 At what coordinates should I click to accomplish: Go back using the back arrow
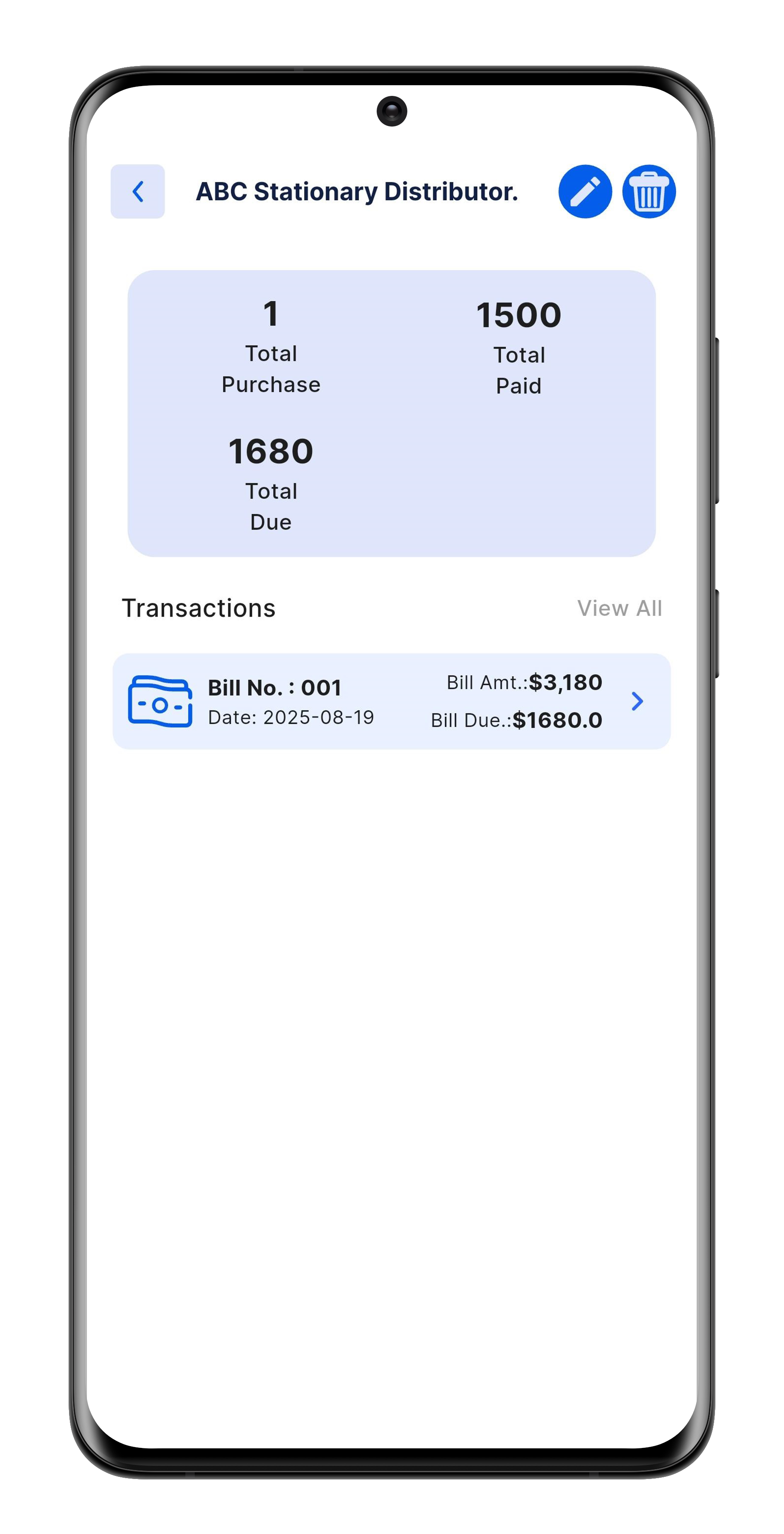coord(138,191)
